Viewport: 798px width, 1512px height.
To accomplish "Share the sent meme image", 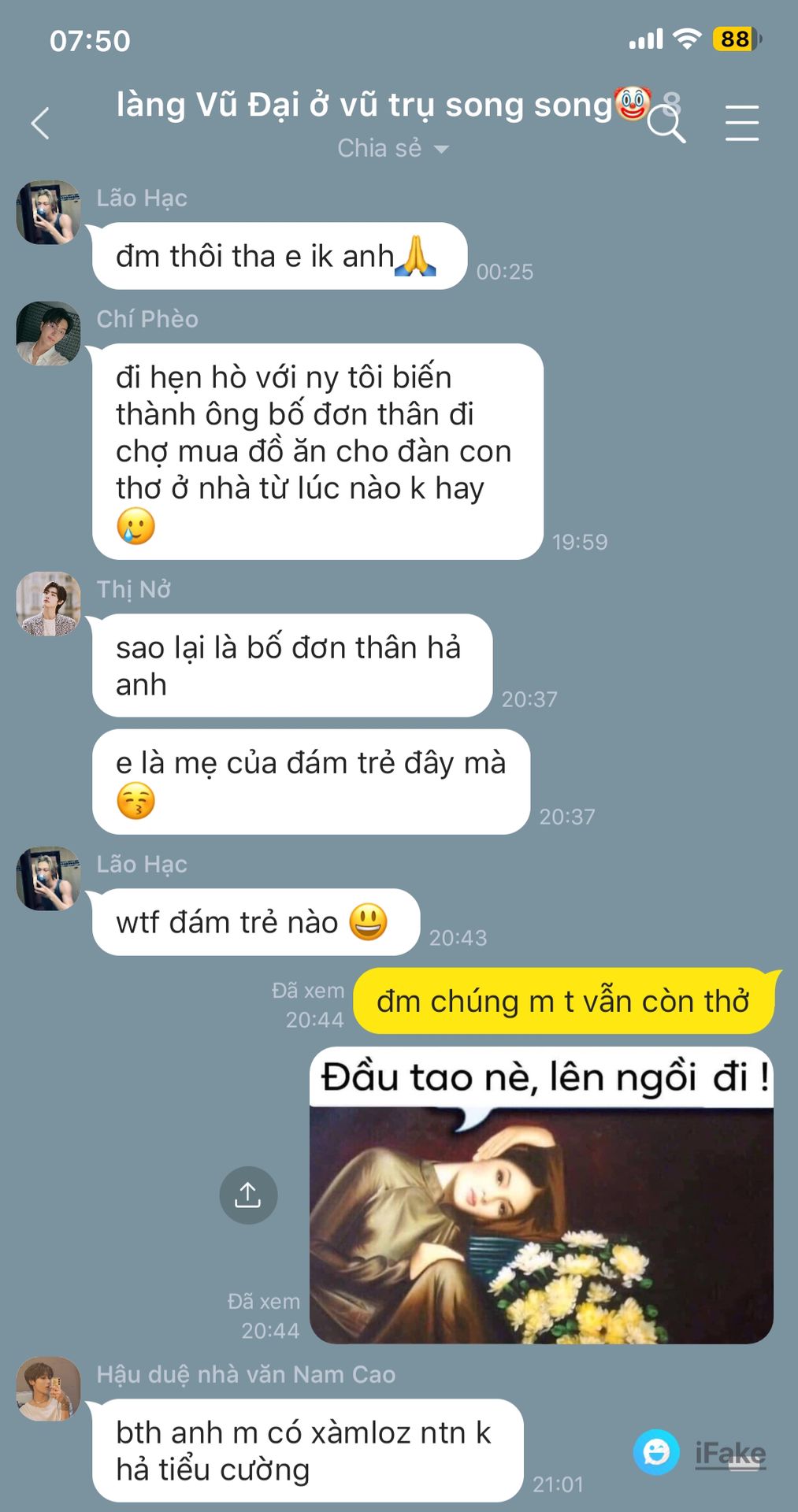I will [x=248, y=1195].
